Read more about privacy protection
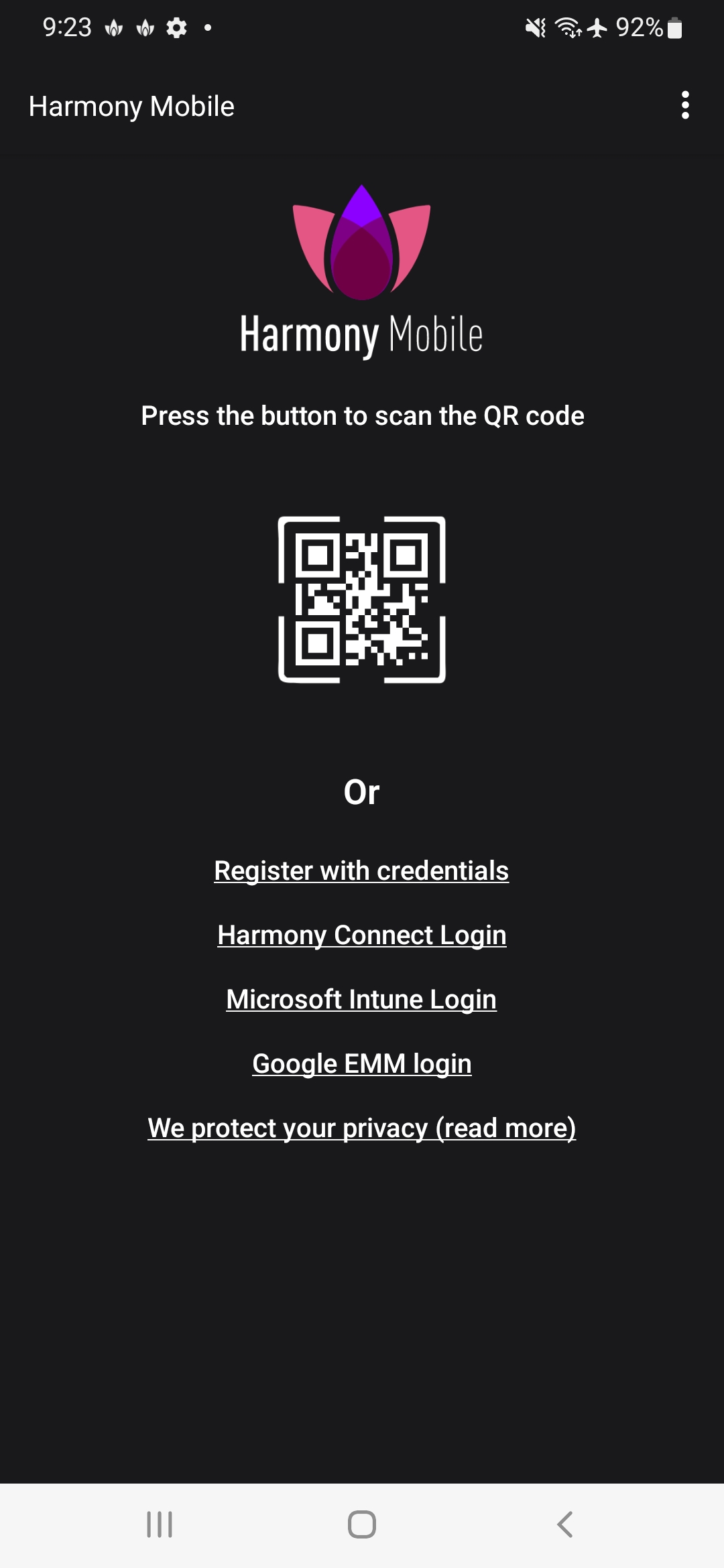Screen dimensions: 724x1568 362,1128
